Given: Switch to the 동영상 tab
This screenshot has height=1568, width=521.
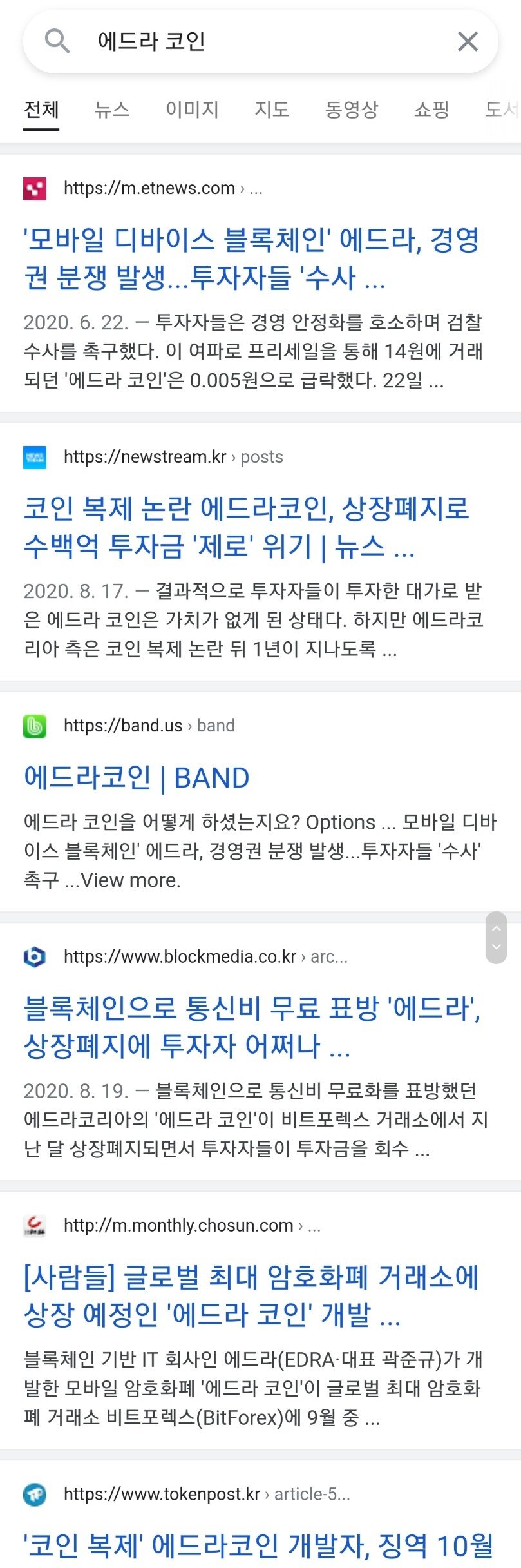Looking at the screenshot, I should tap(351, 110).
